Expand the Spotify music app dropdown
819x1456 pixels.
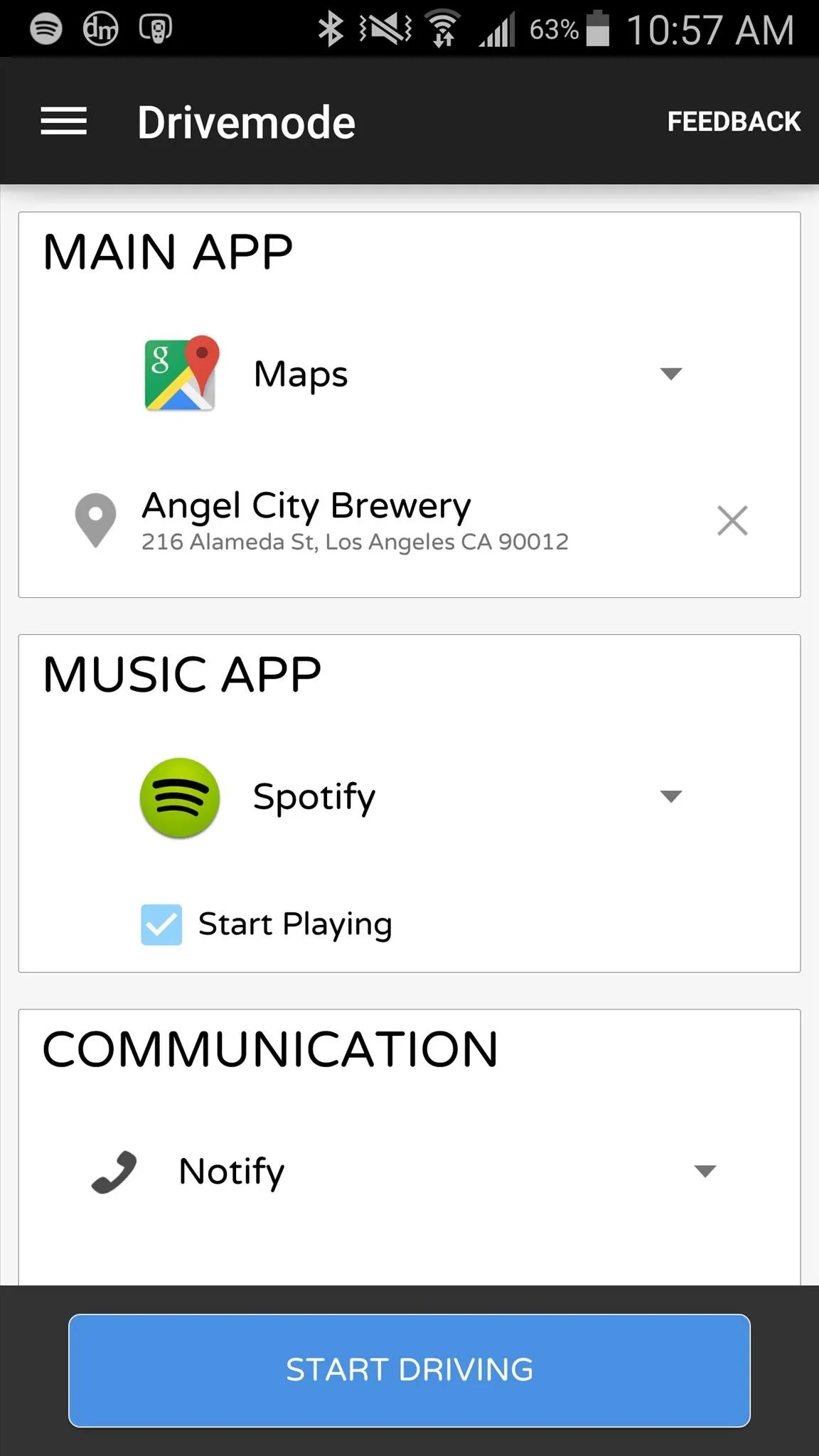coord(412,797)
